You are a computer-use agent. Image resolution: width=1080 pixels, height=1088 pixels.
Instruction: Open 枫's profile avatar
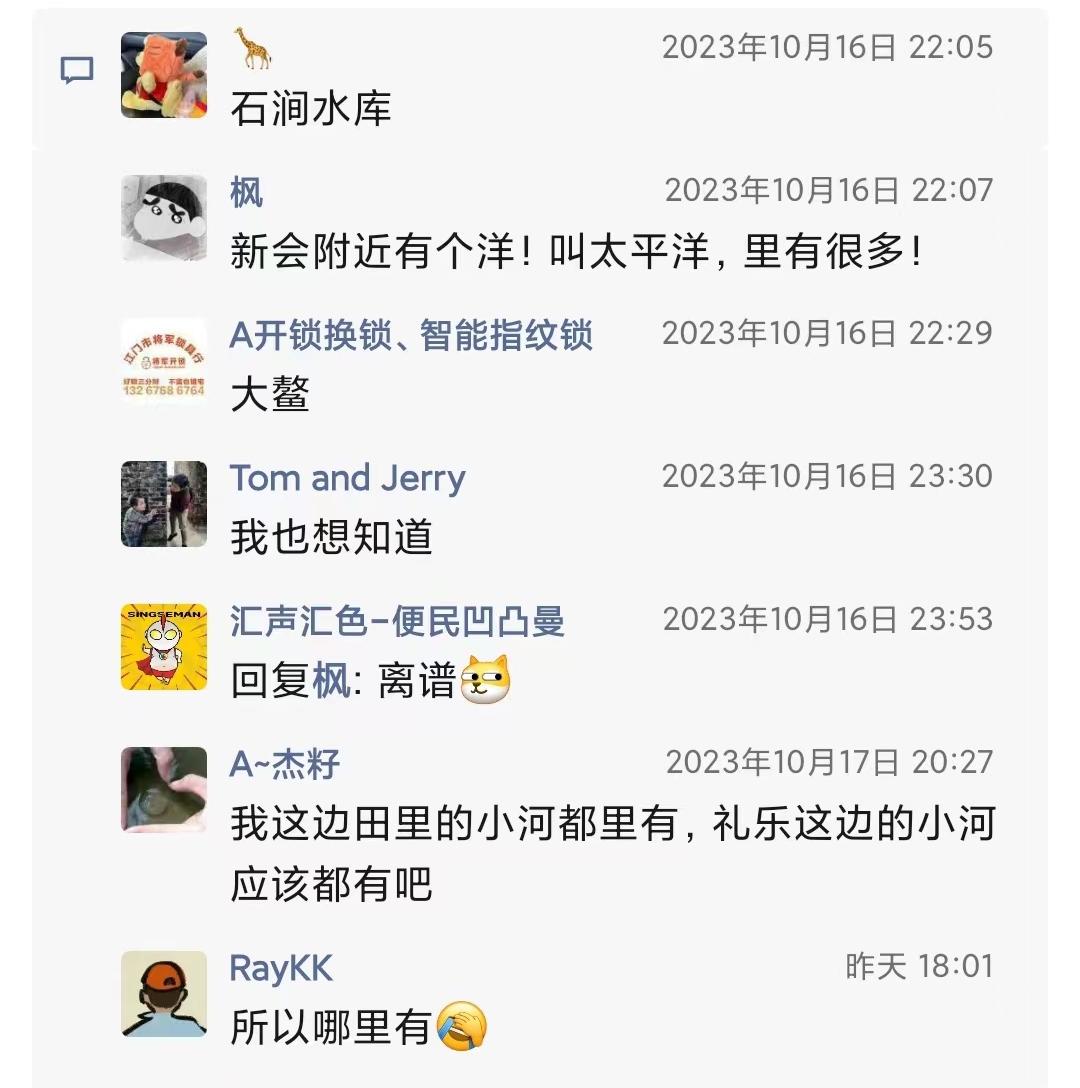pos(164,218)
